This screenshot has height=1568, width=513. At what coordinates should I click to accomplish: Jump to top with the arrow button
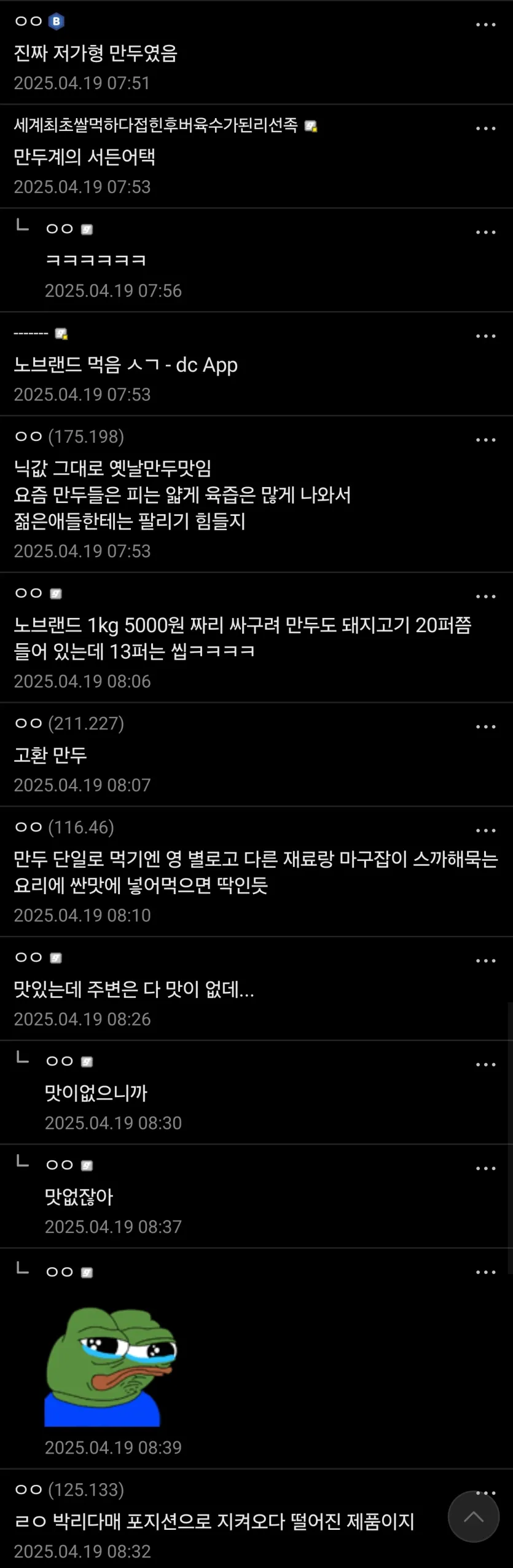[x=473, y=1516]
